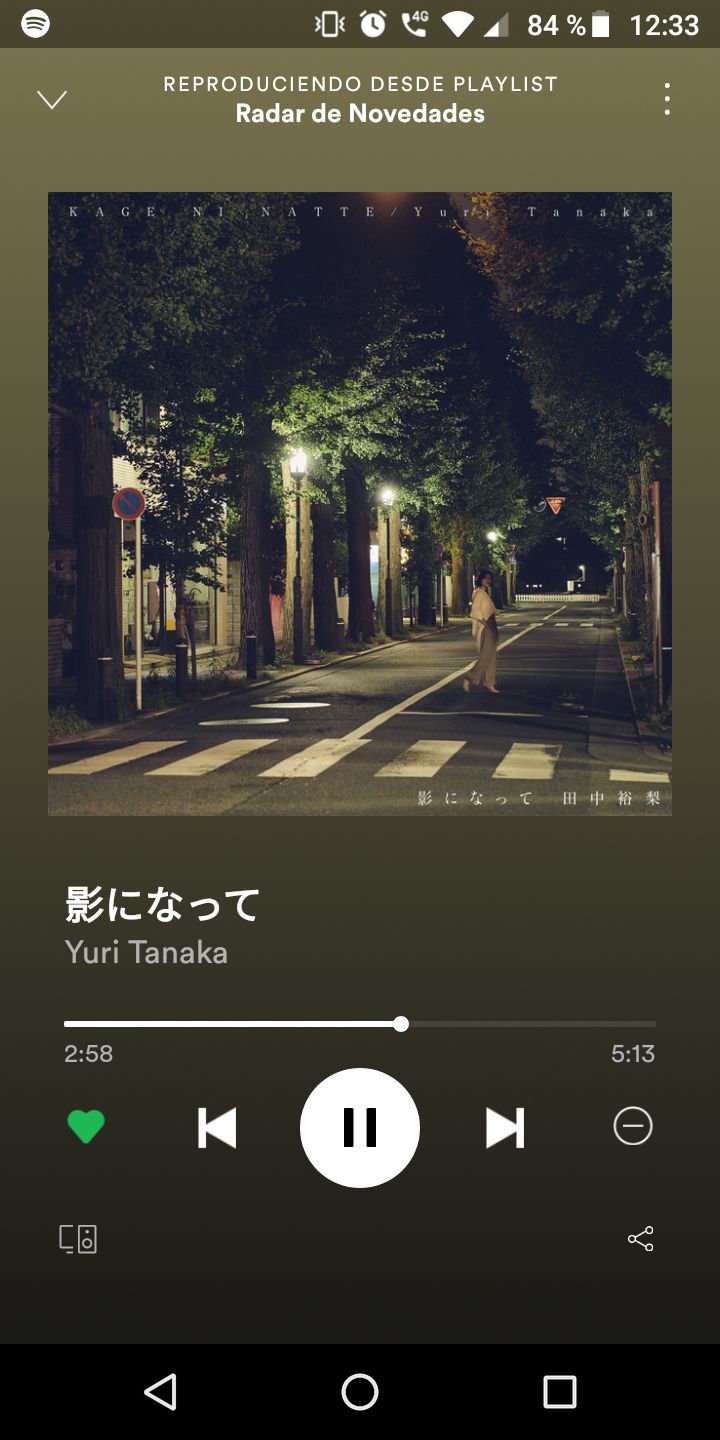Tap the playback progress bar

tap(360, 1024)
